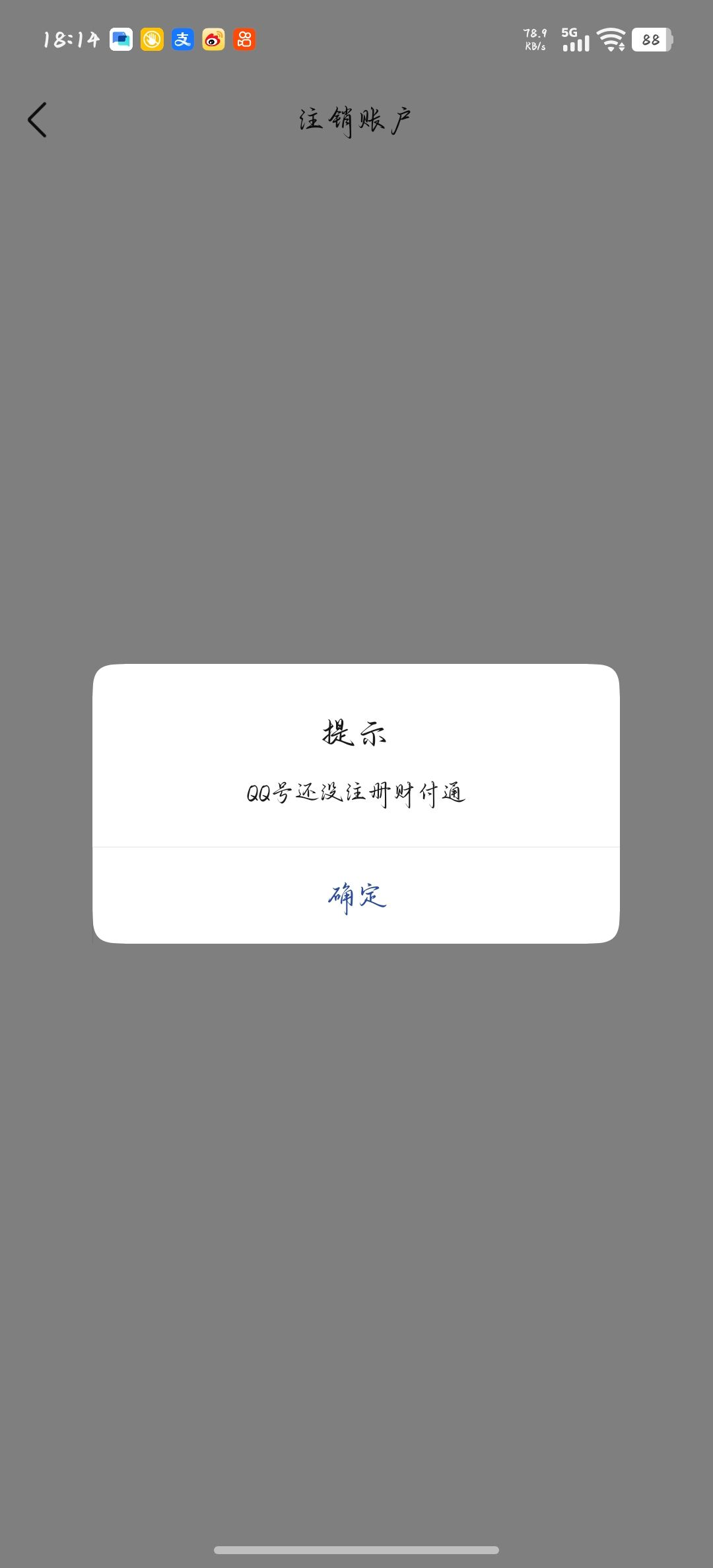Tap the battery level indicator showing 88
713x1568 pixels.
coord(651,41)
